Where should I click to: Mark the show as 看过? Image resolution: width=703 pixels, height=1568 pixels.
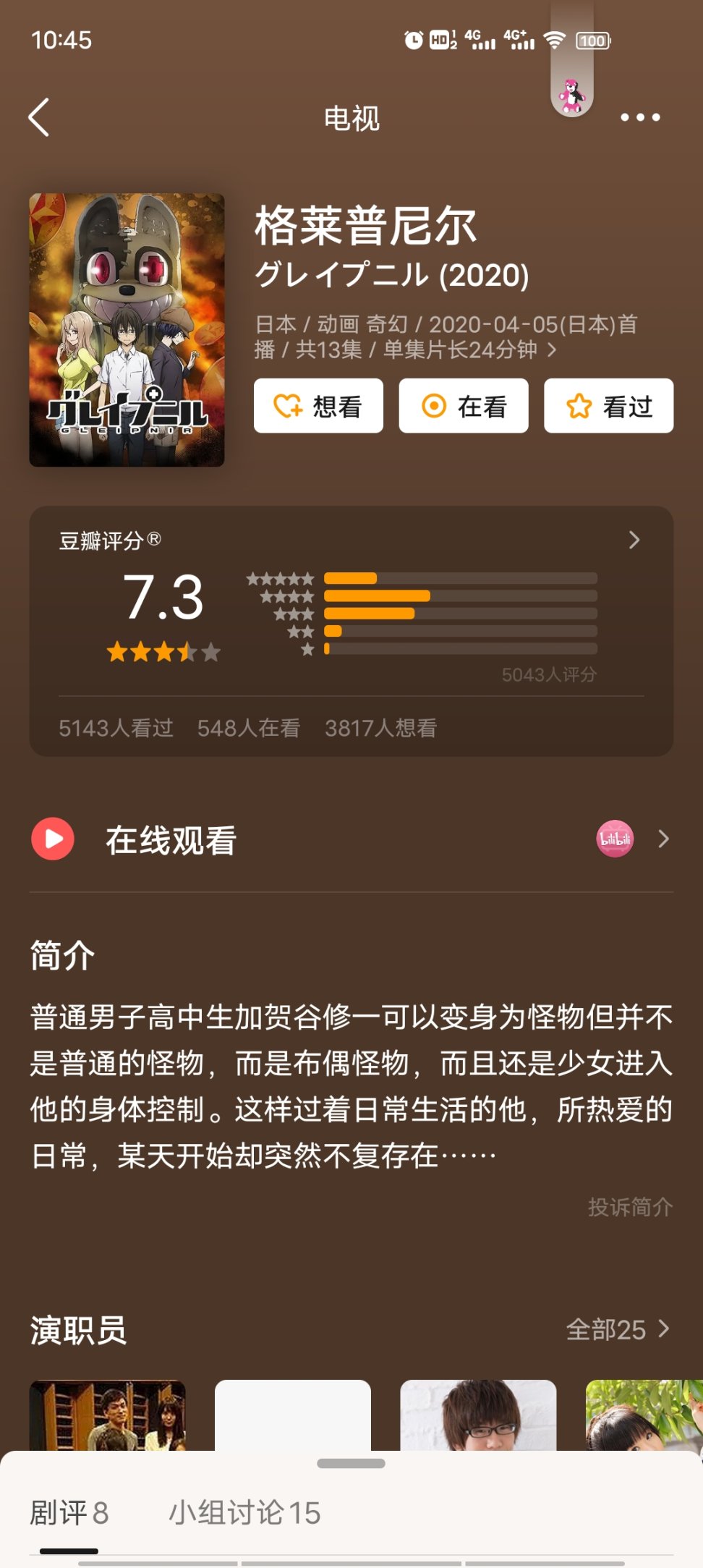[x=608, y=406]
